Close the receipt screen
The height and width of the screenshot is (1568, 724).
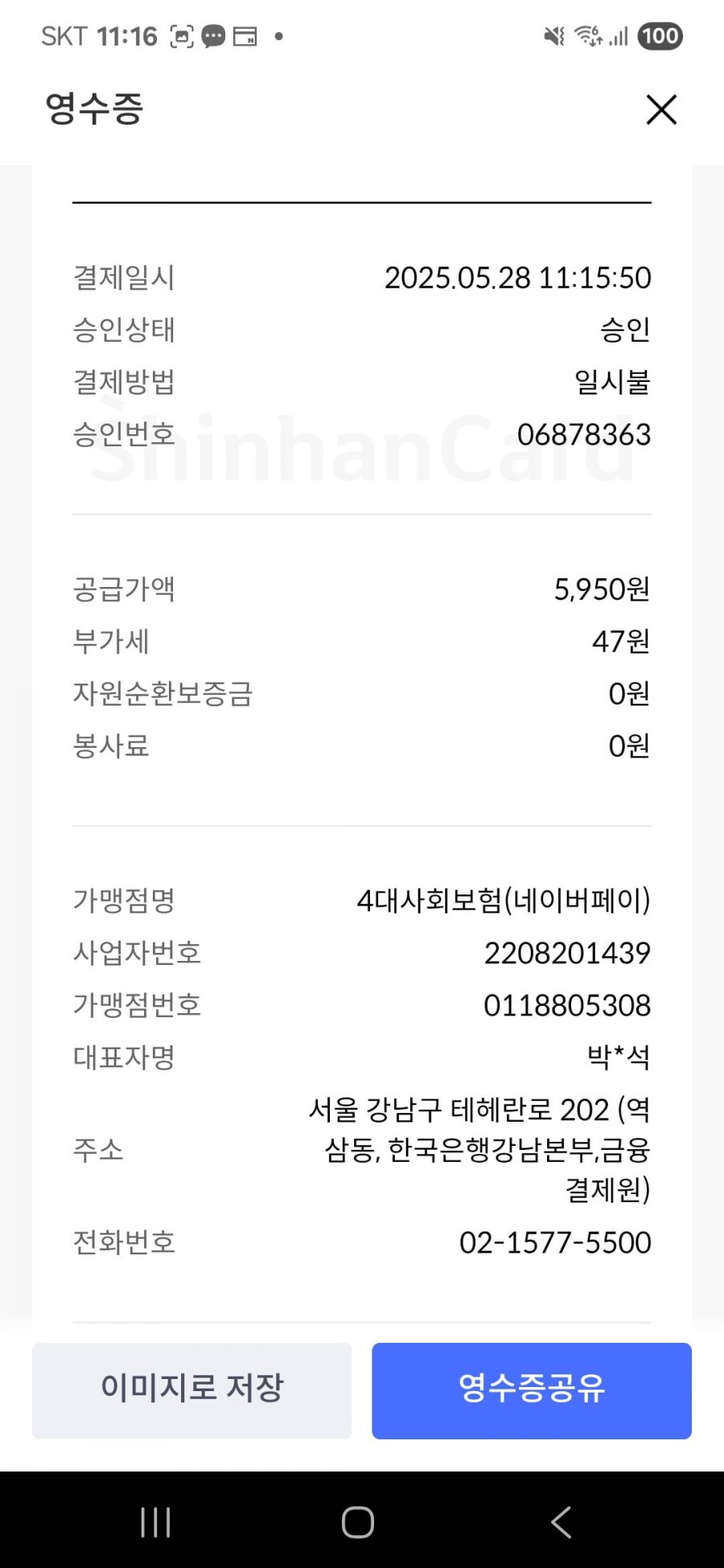(x=661, y=109)
